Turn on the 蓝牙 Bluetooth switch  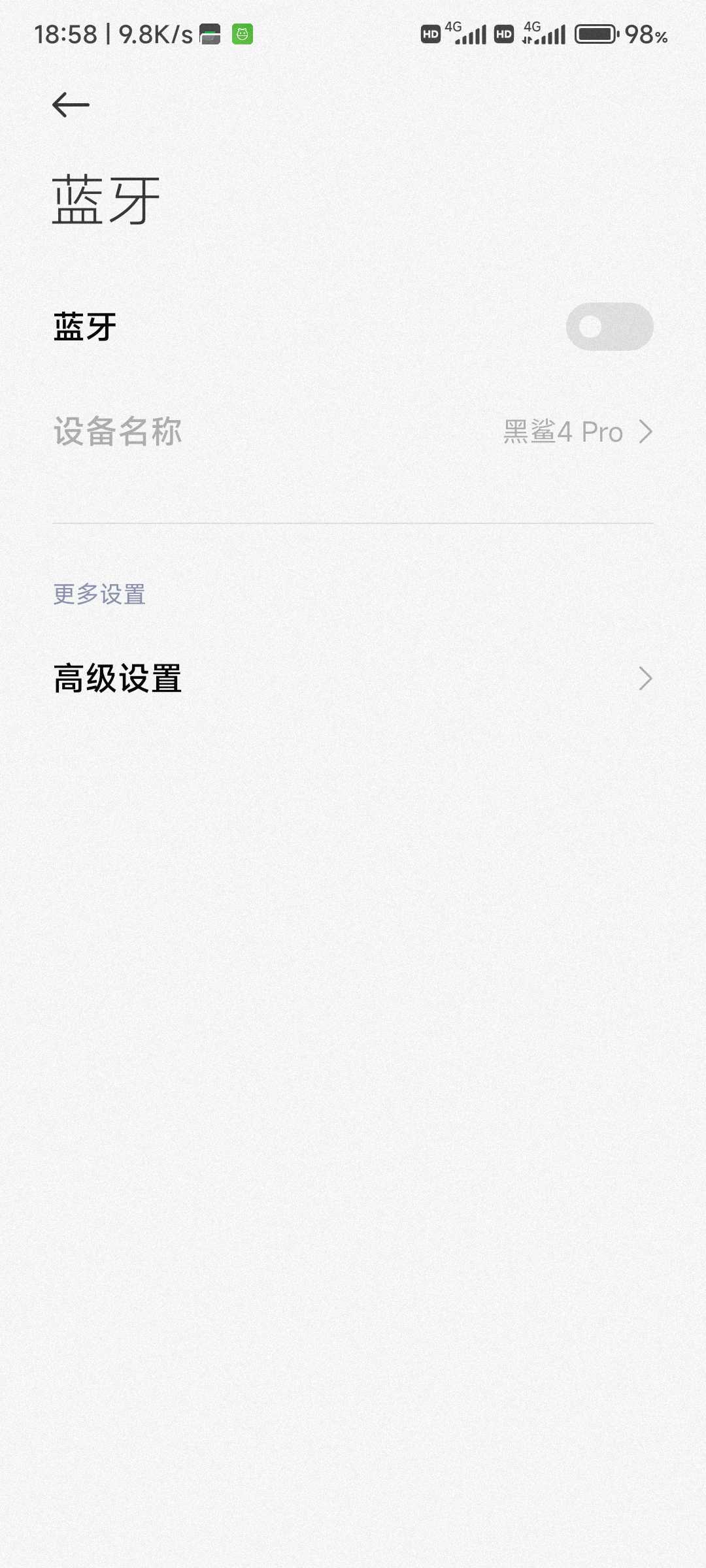point(609,327)
